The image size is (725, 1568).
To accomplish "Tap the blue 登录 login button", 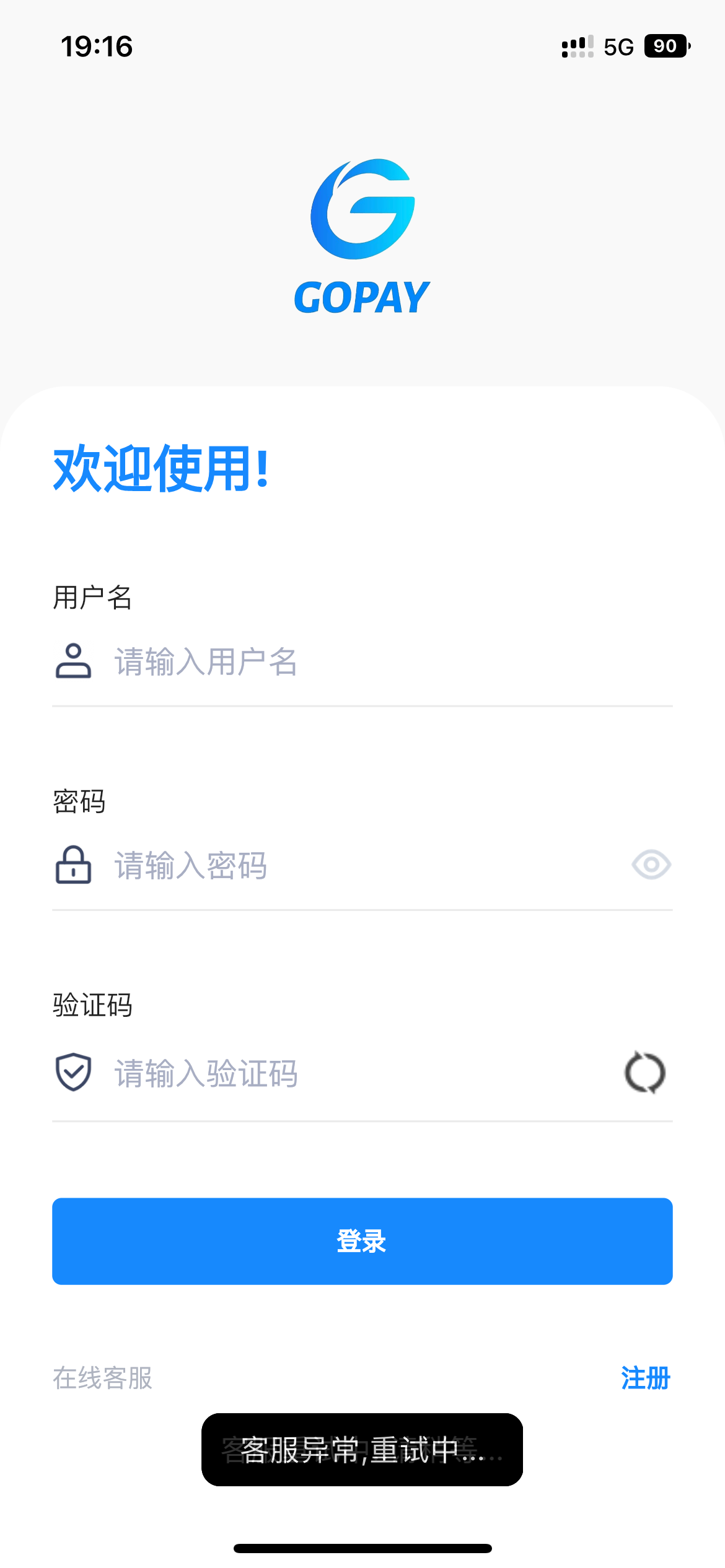I will [362, 1241].
